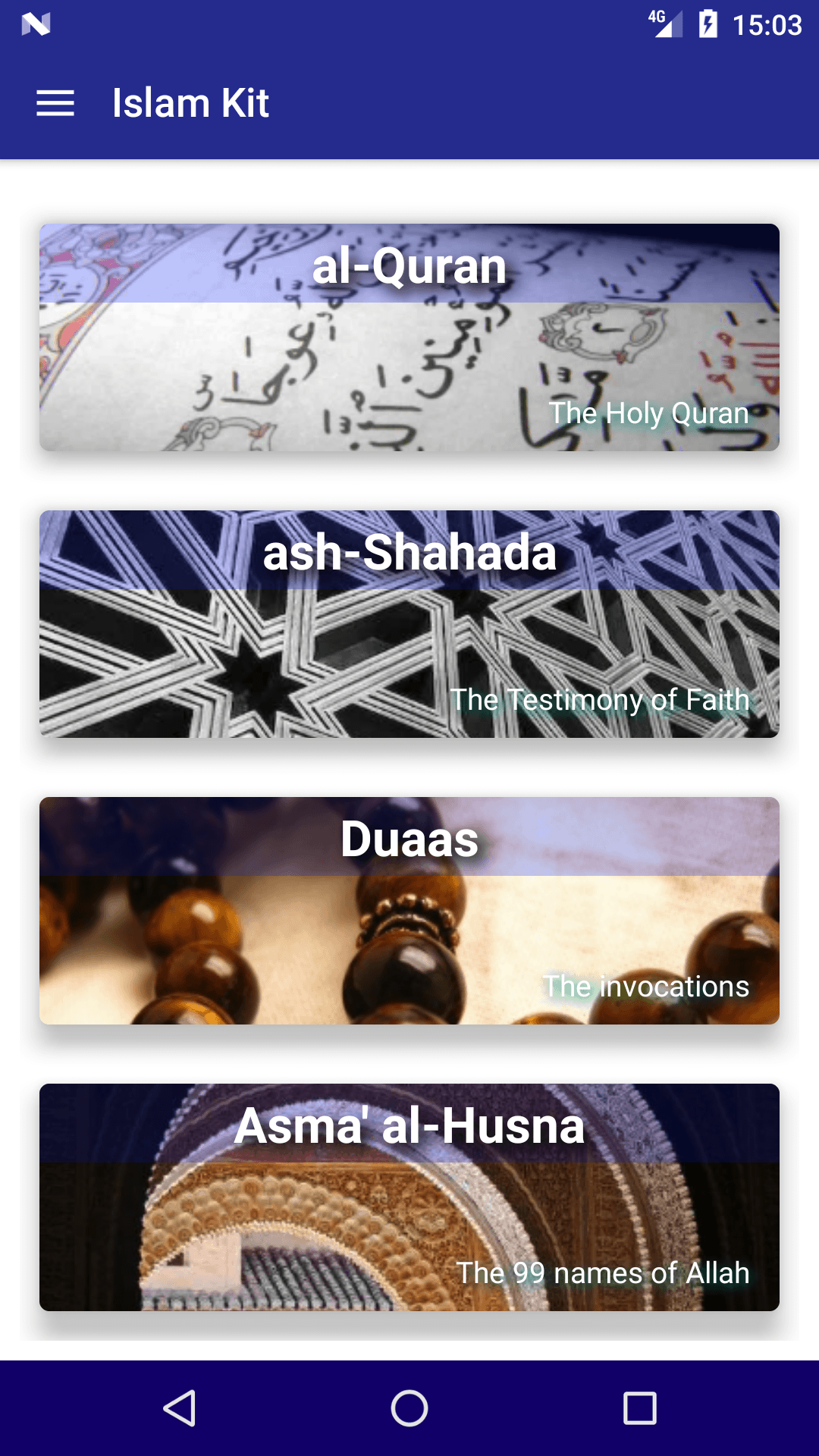The height and width of the screenshot is (1456, 819).
Task: Tap 'The invocations' label
Action: 646,986
